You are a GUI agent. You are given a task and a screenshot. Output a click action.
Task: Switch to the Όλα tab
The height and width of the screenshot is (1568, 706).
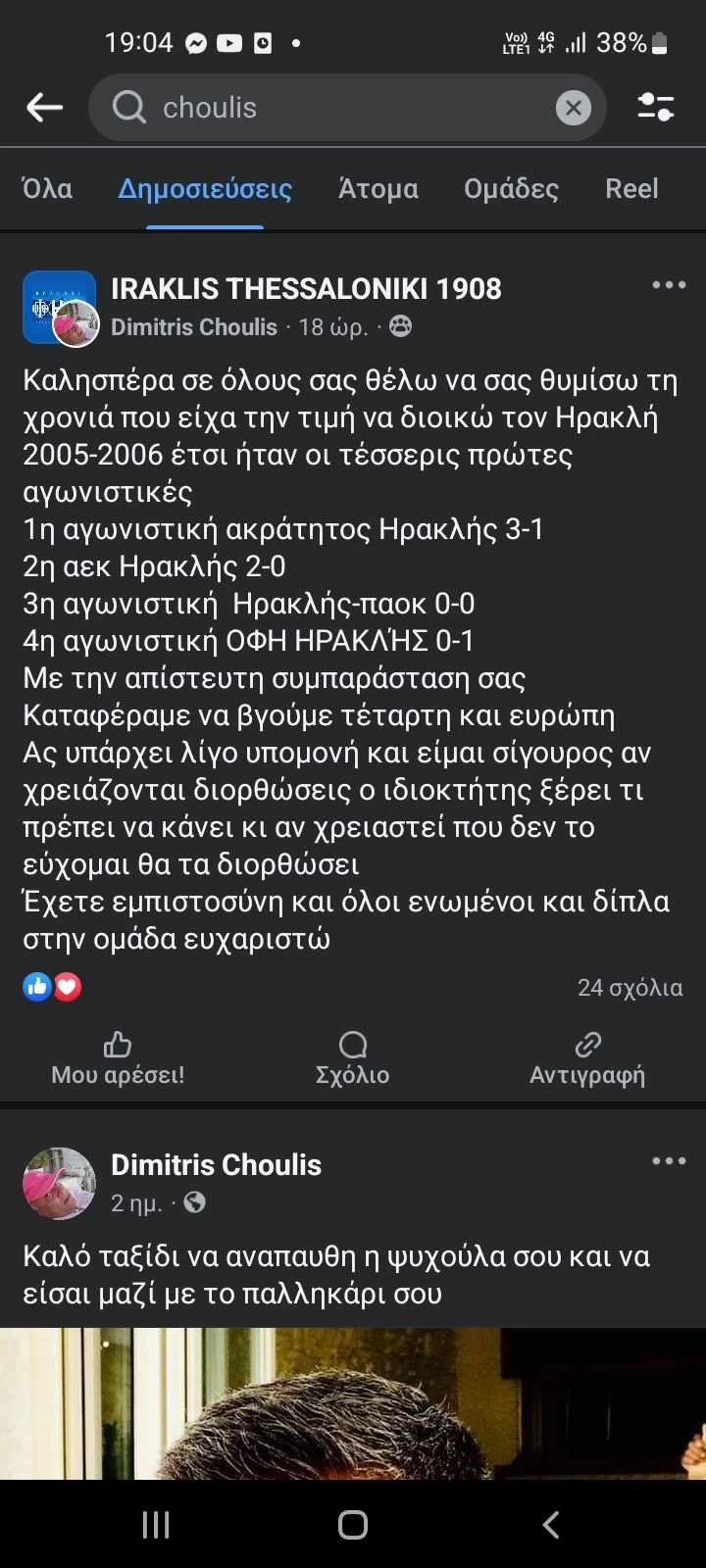pos(47,188)
